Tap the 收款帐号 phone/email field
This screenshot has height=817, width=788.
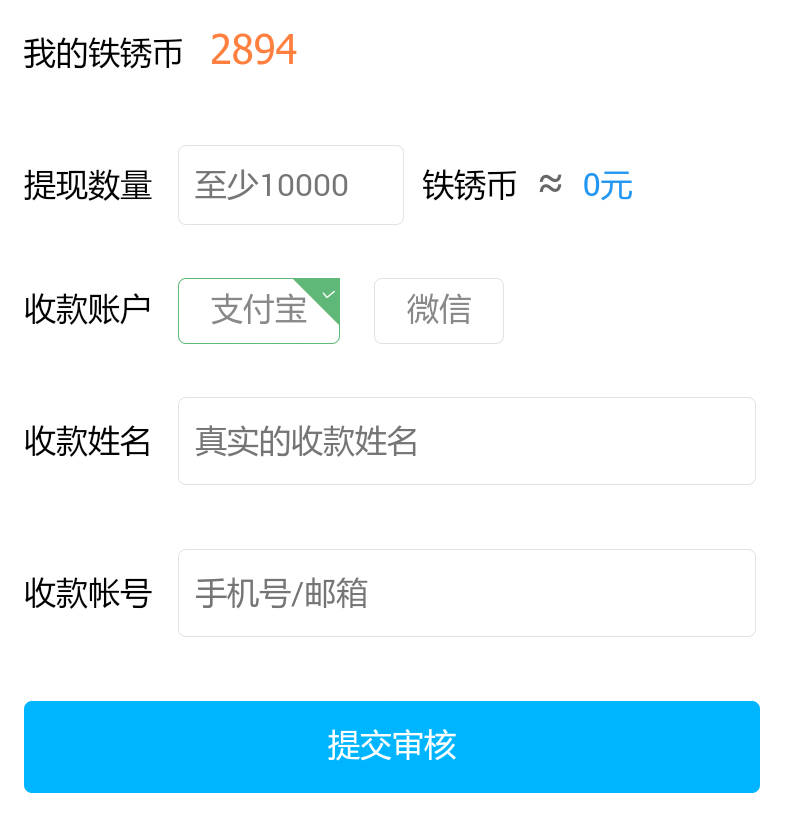point(466,593)
